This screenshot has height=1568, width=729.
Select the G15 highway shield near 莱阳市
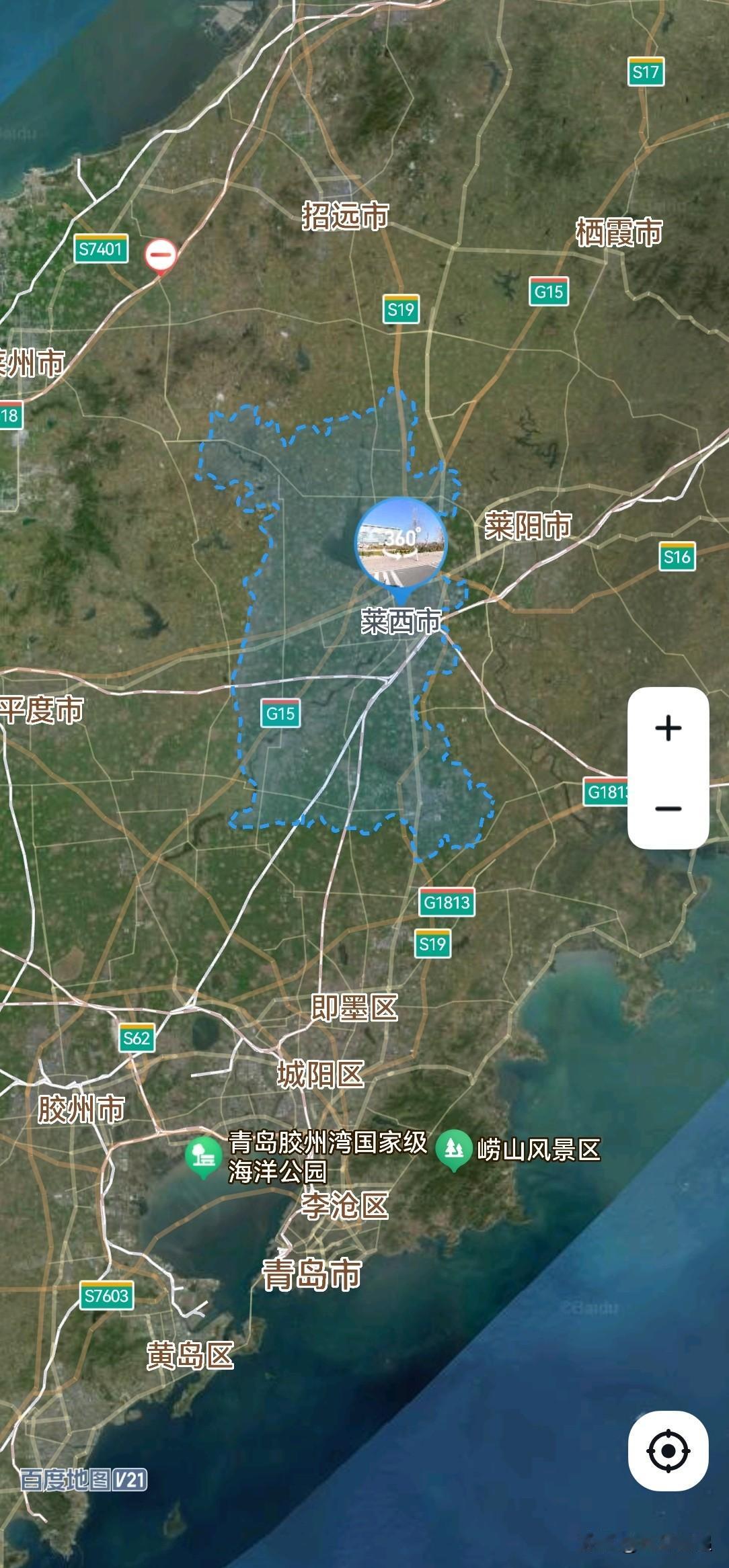(x=549, y=292)
